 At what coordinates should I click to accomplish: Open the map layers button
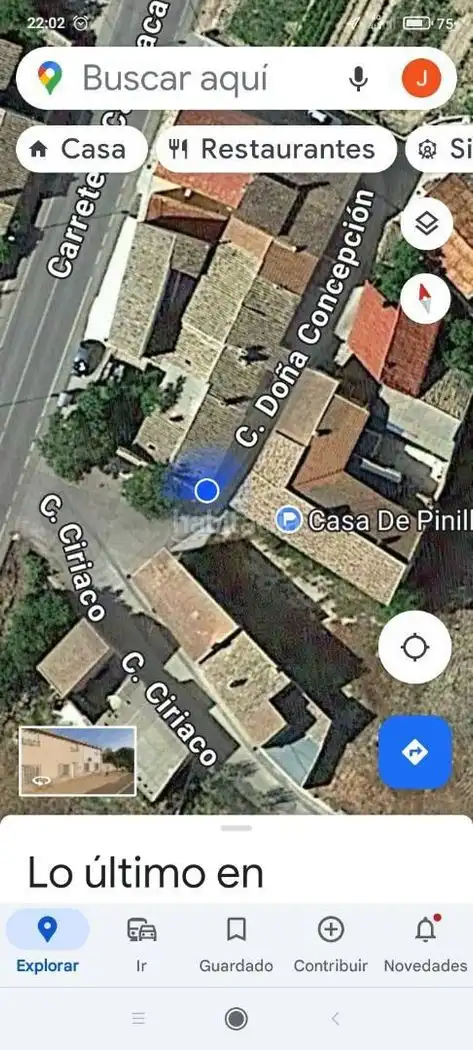coord(426,224)
